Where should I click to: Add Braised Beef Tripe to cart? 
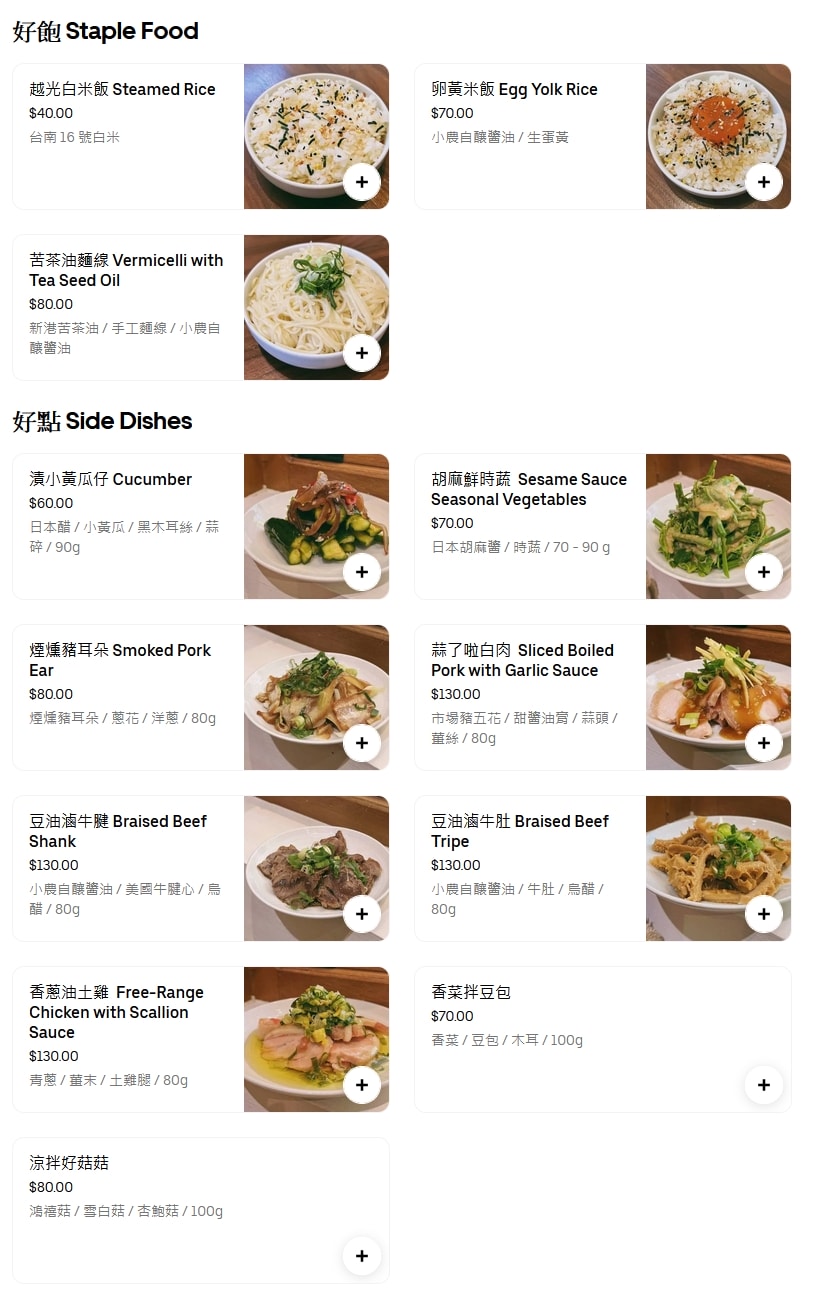click(763, 914)
